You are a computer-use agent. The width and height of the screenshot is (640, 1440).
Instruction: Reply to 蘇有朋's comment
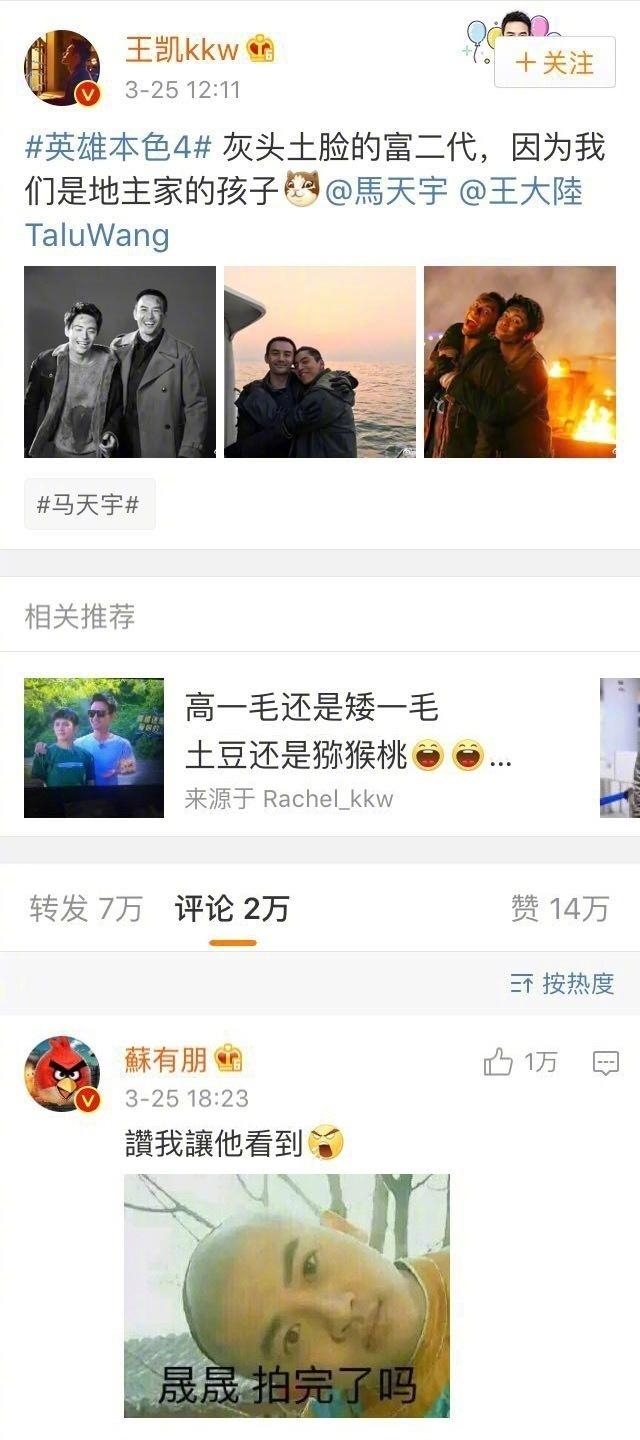point(606,1063)
